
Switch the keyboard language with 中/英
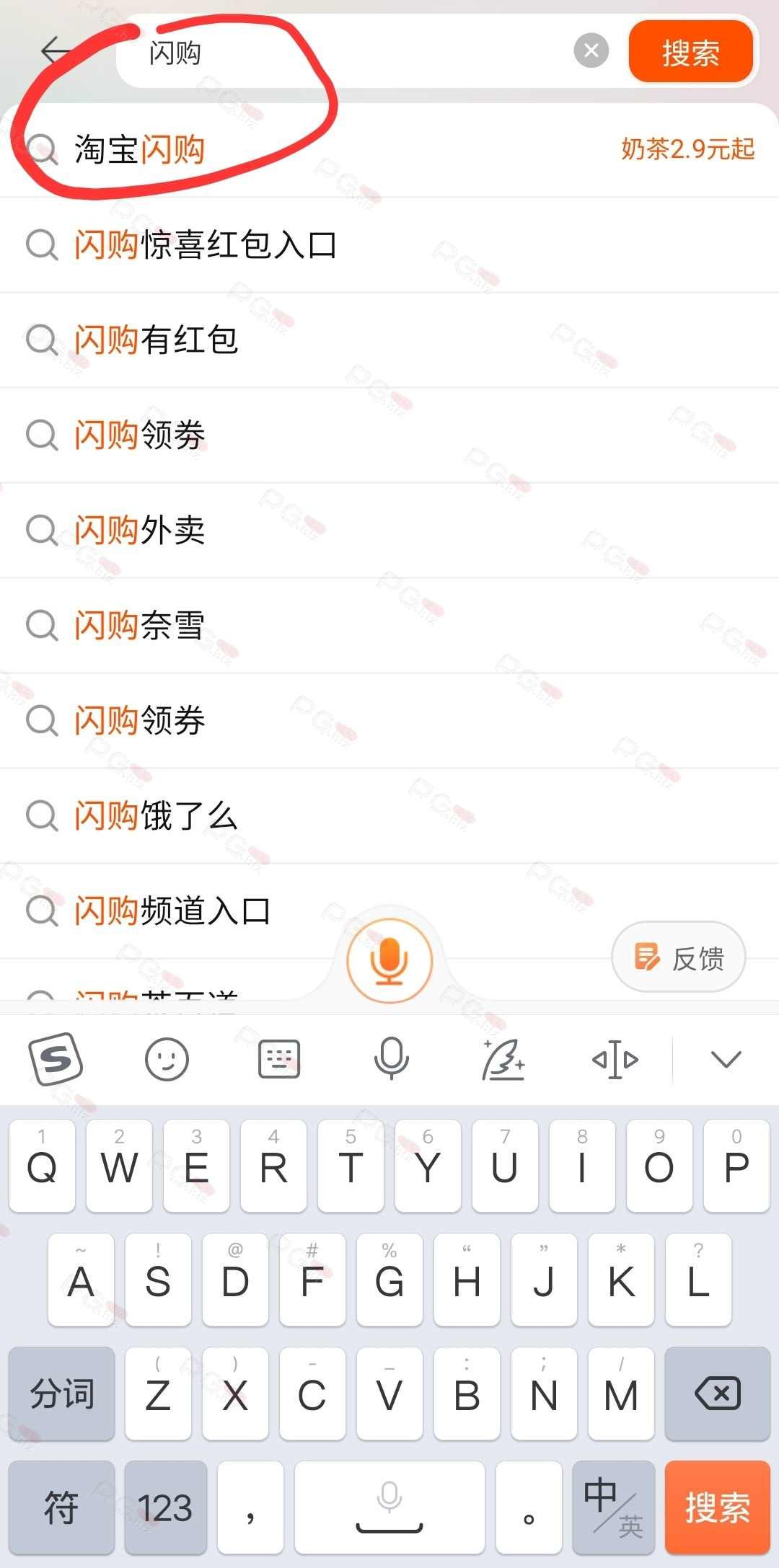click(x=614, y=1507)
